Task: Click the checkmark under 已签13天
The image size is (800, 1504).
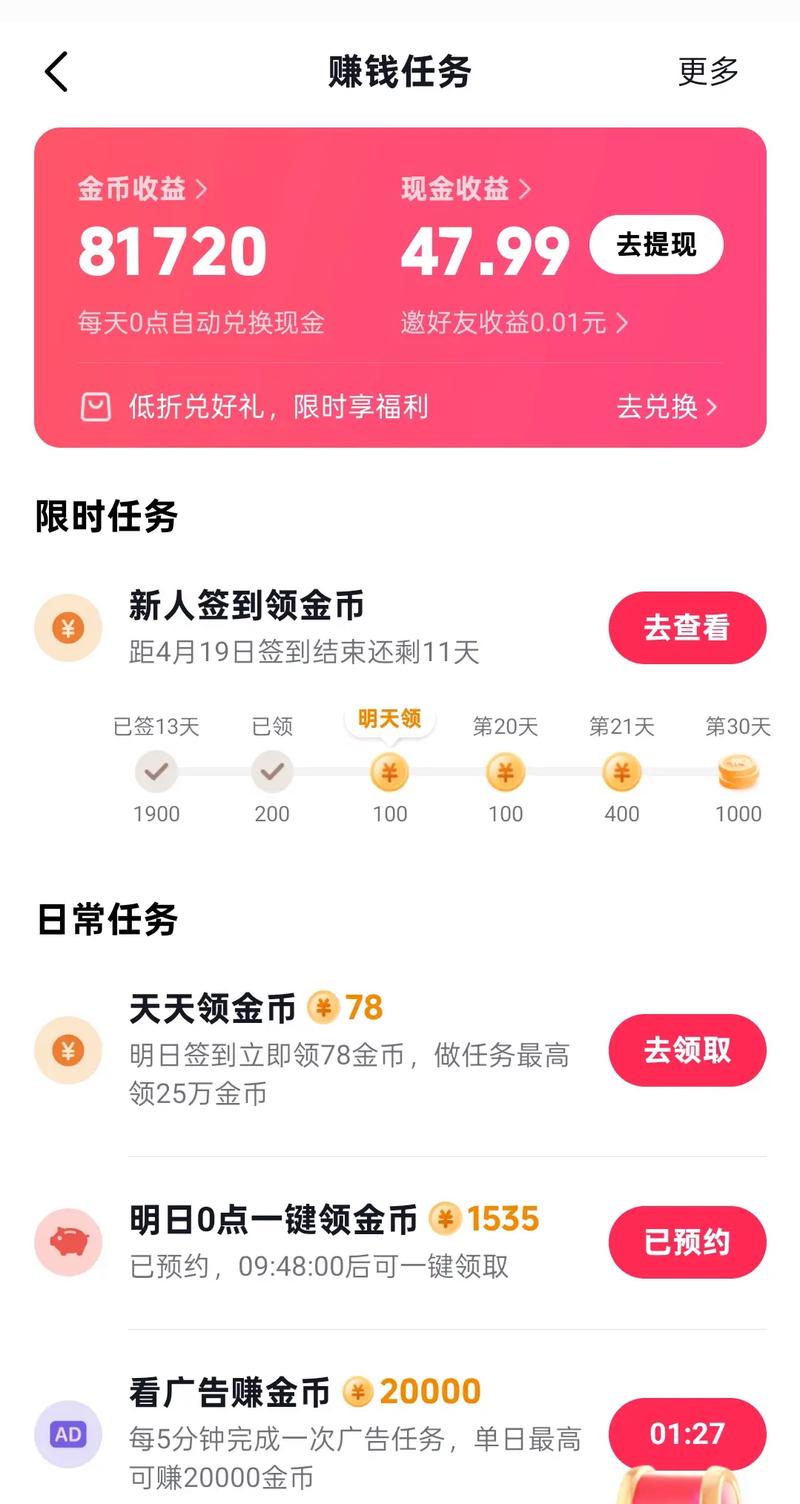Action: pyautogui.click(x=156, y=771)
